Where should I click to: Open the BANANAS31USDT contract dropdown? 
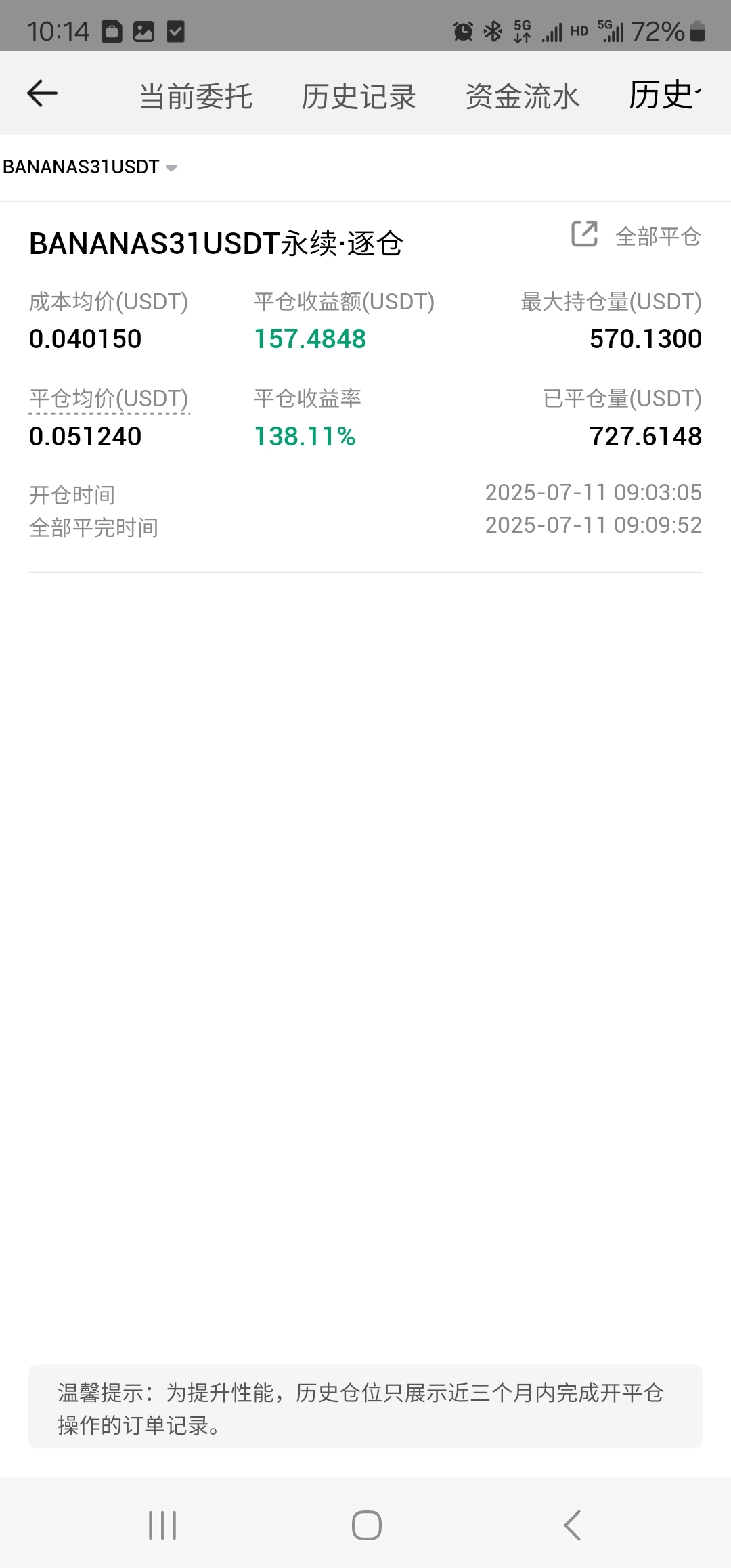[x=91, y=167]
